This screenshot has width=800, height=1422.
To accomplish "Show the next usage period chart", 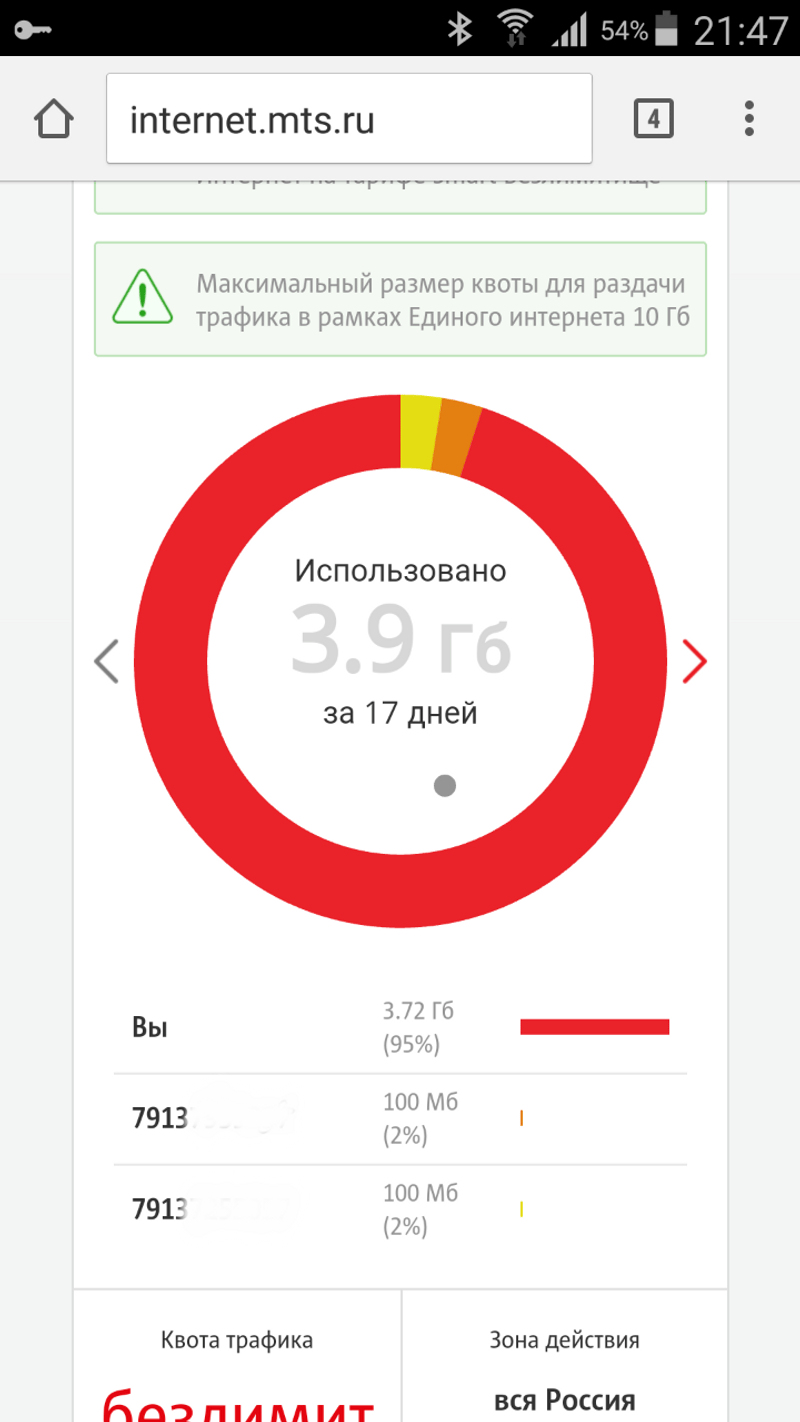I will [694, 661].
